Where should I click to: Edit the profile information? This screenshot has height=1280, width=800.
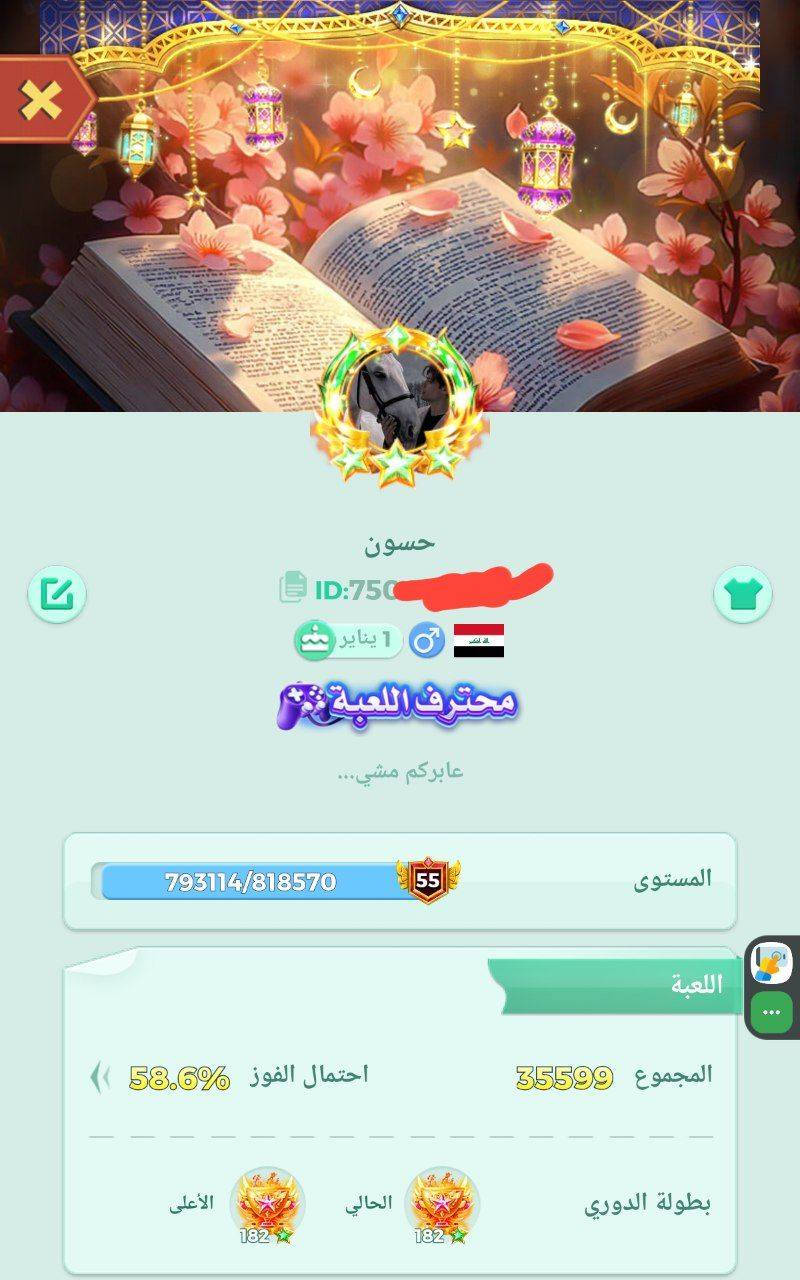[57, 595]
